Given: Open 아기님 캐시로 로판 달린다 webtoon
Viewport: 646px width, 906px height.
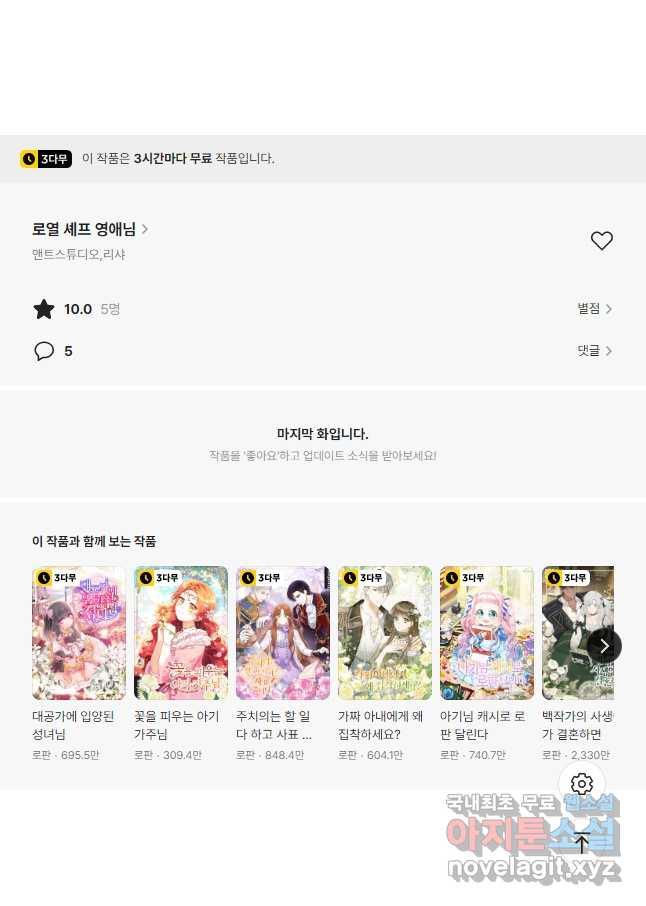Looking at the screenshot, I should [x=486, y=634].
